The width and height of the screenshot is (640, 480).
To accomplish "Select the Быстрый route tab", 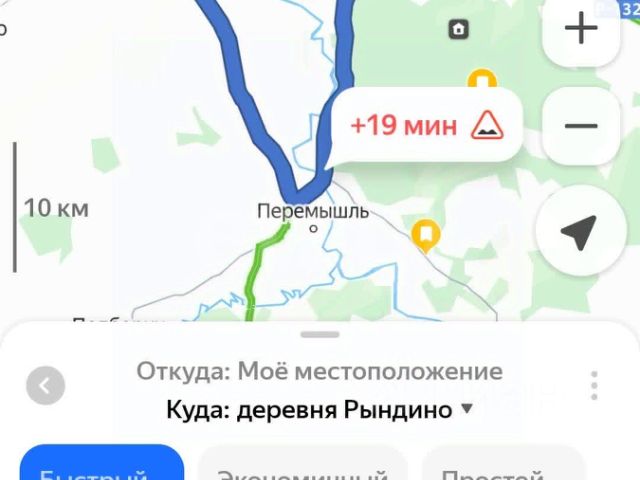I will pyautogui.click(x=102, y=468).
